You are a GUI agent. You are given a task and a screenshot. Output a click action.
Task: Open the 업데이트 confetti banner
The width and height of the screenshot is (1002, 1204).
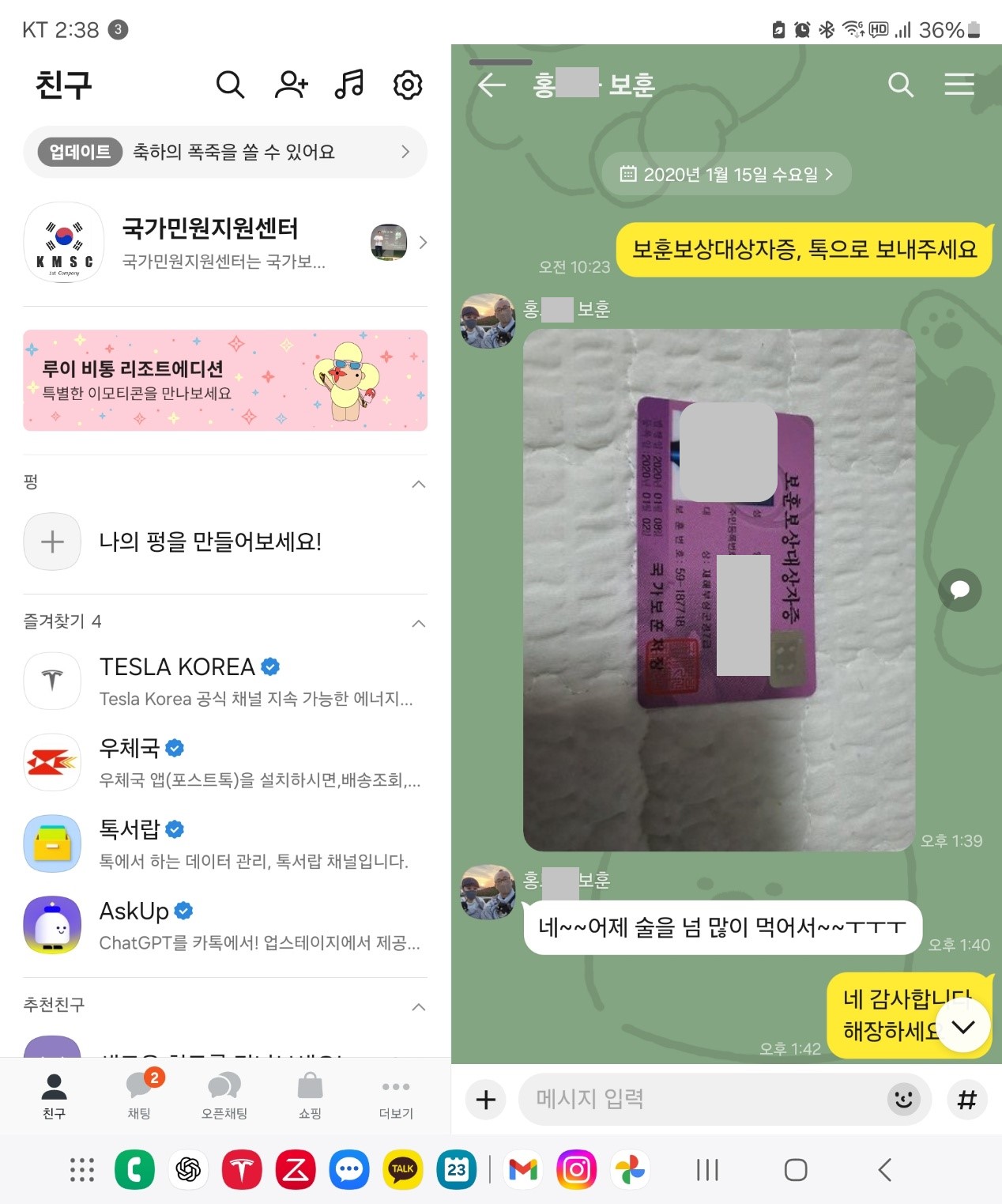tap(225, 152)
